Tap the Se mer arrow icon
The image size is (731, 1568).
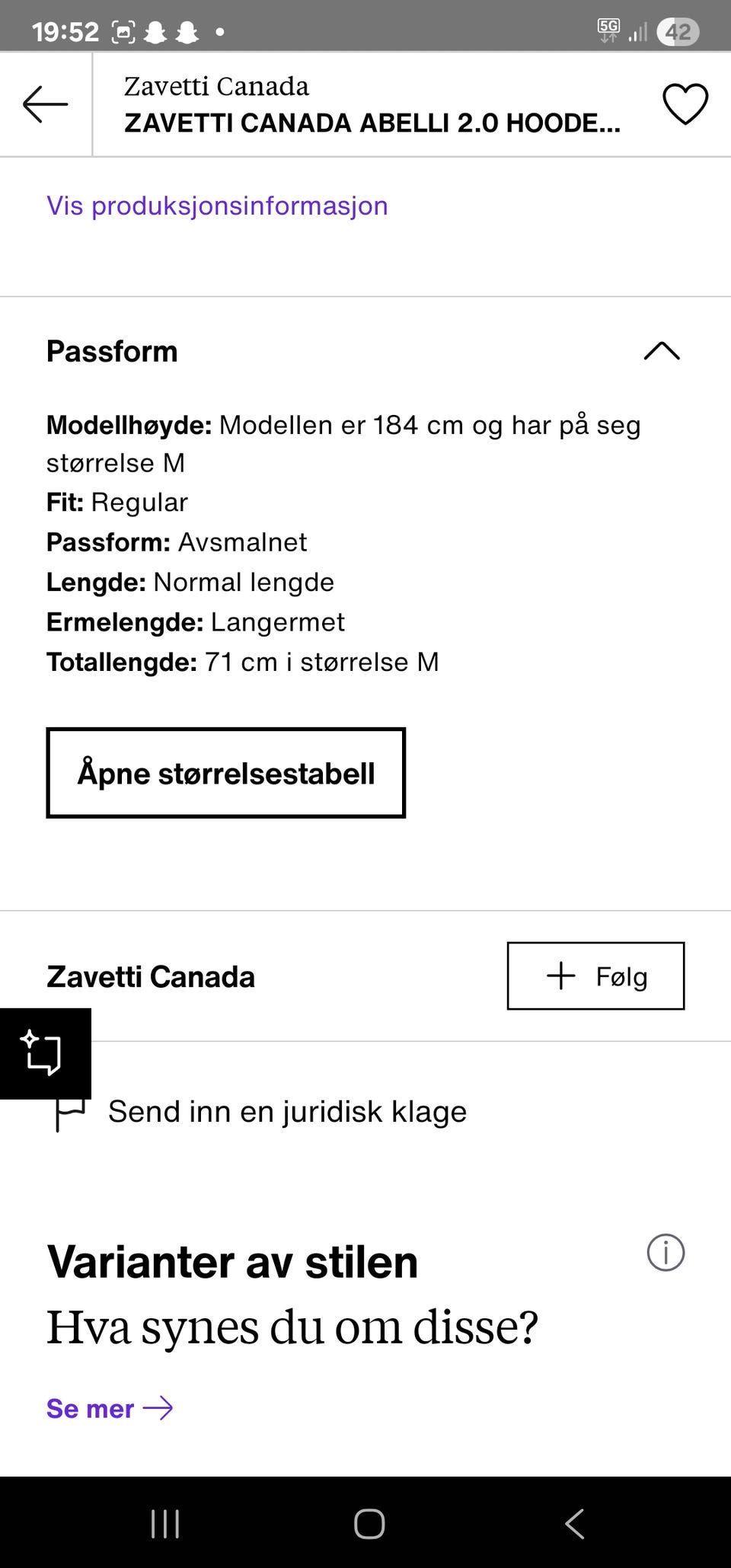tap(160, 1408)
